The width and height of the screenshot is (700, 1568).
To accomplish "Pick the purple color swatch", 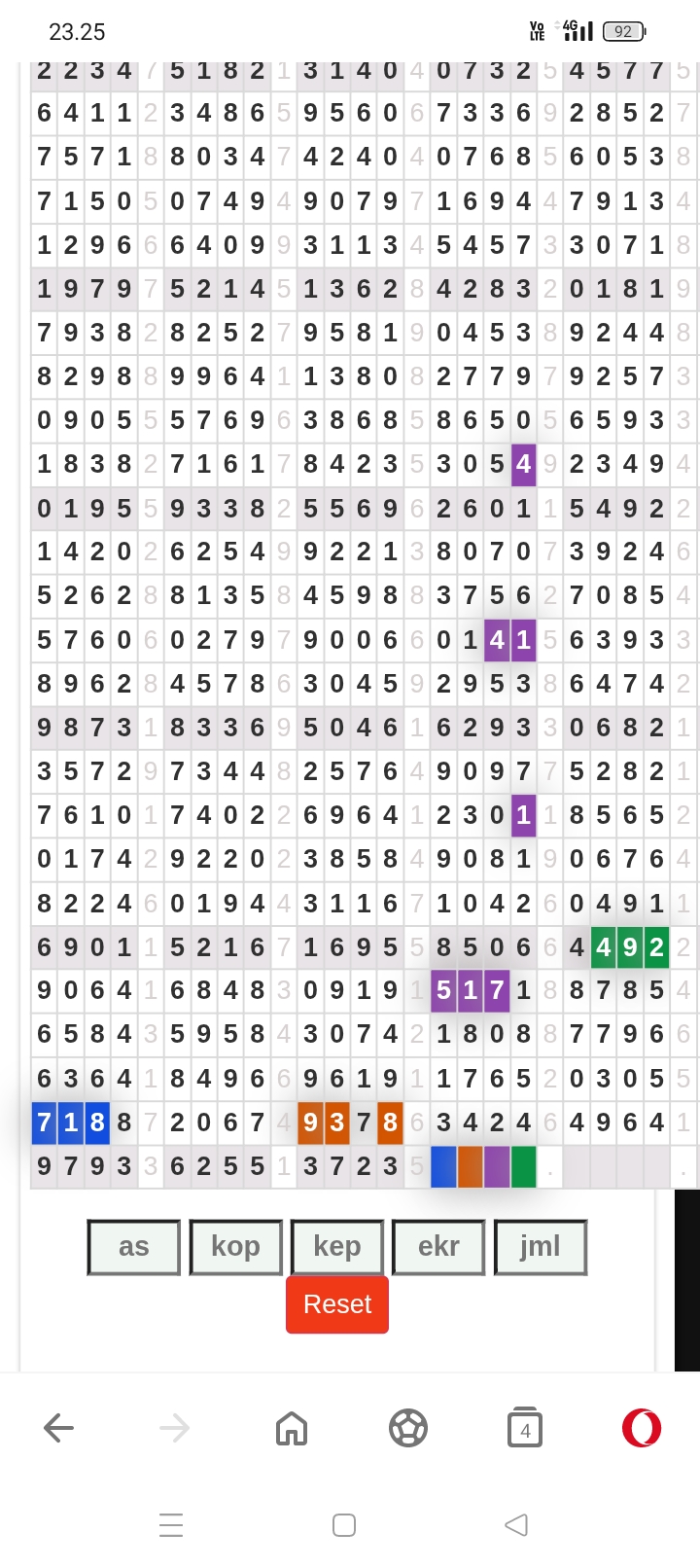I will [497, 1167].
